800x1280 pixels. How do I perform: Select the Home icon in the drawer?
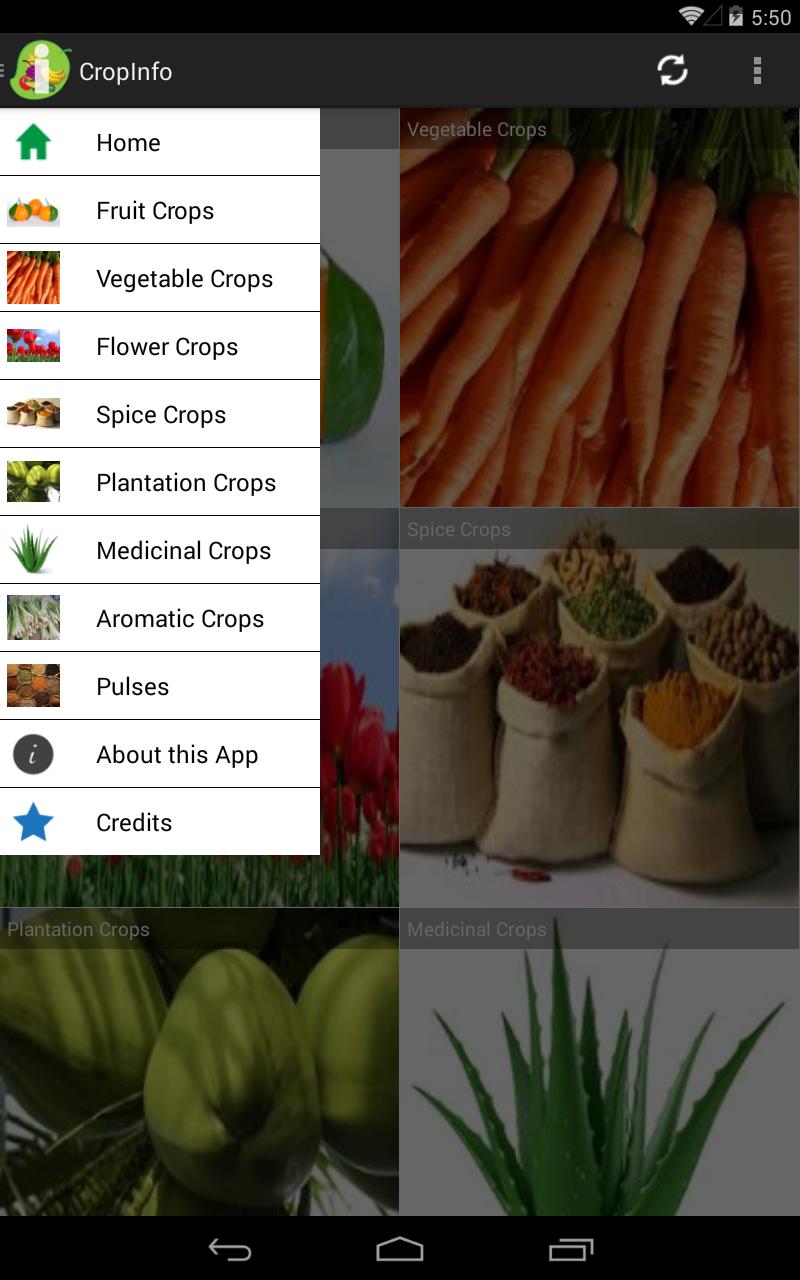(x=34, y=142)
